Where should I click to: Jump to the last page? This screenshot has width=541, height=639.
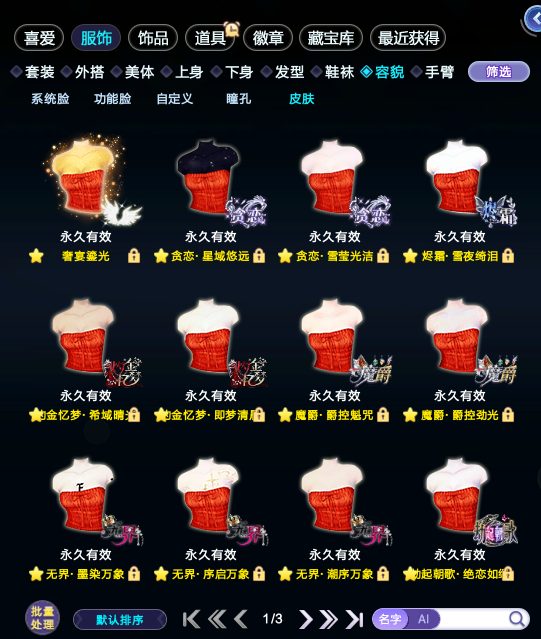coord(354,619)
